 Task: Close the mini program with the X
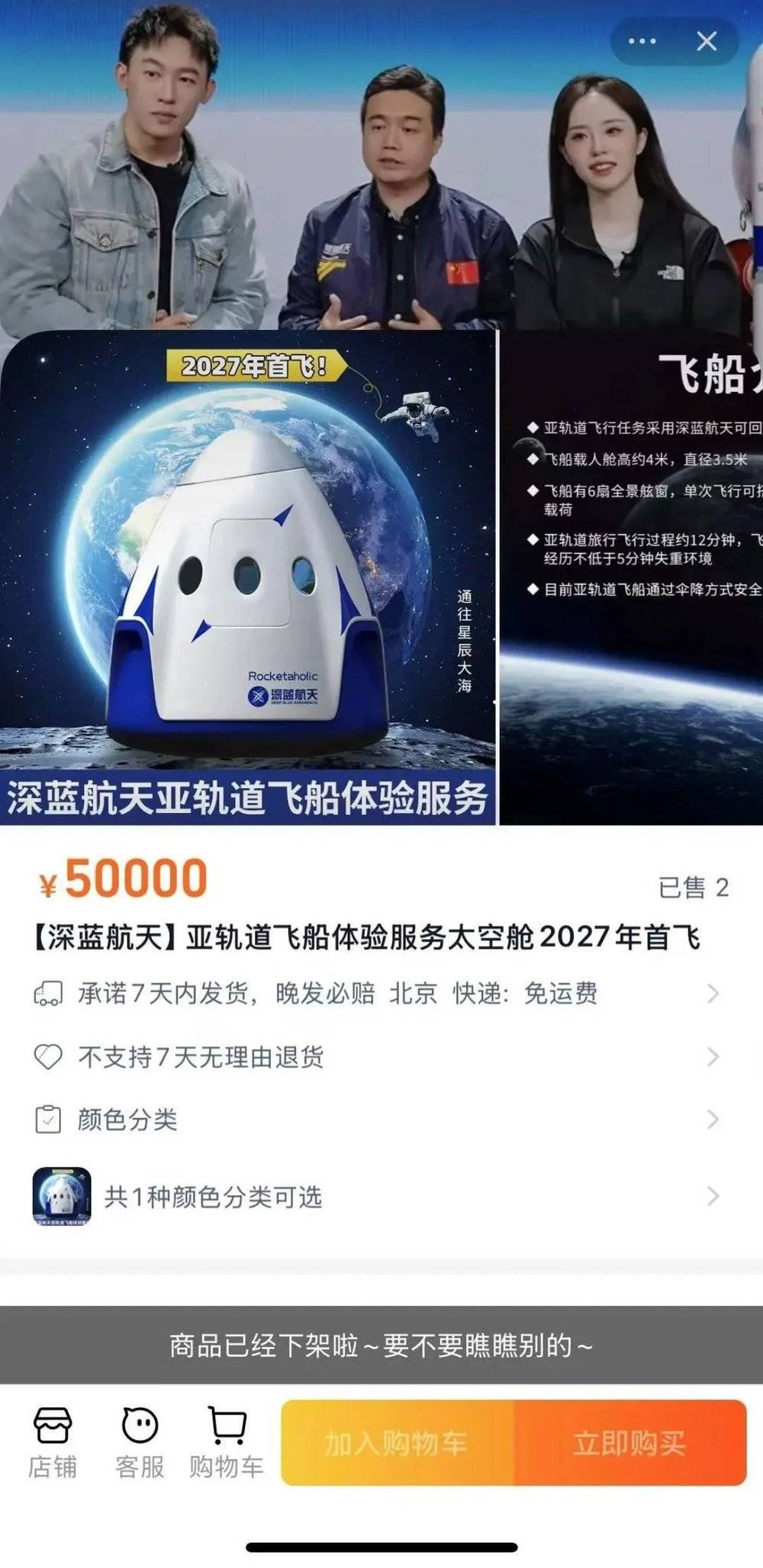tap(707, 41)
